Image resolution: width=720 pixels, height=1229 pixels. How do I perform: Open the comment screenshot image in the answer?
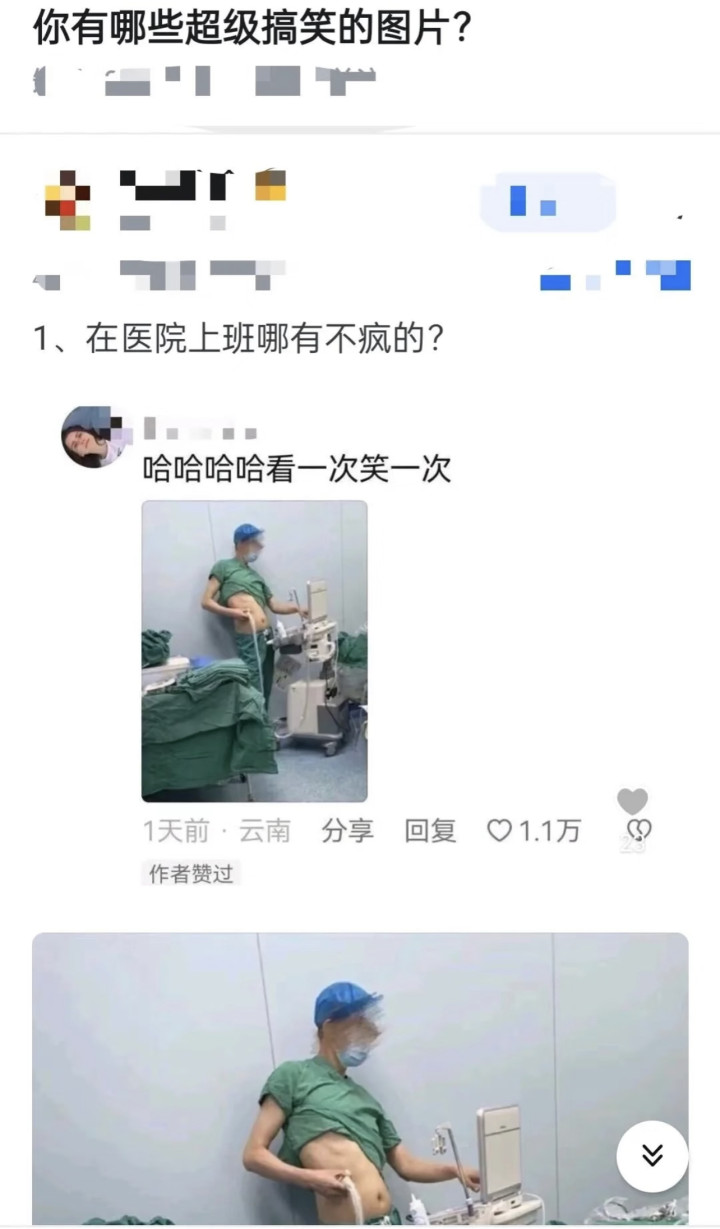254,651
